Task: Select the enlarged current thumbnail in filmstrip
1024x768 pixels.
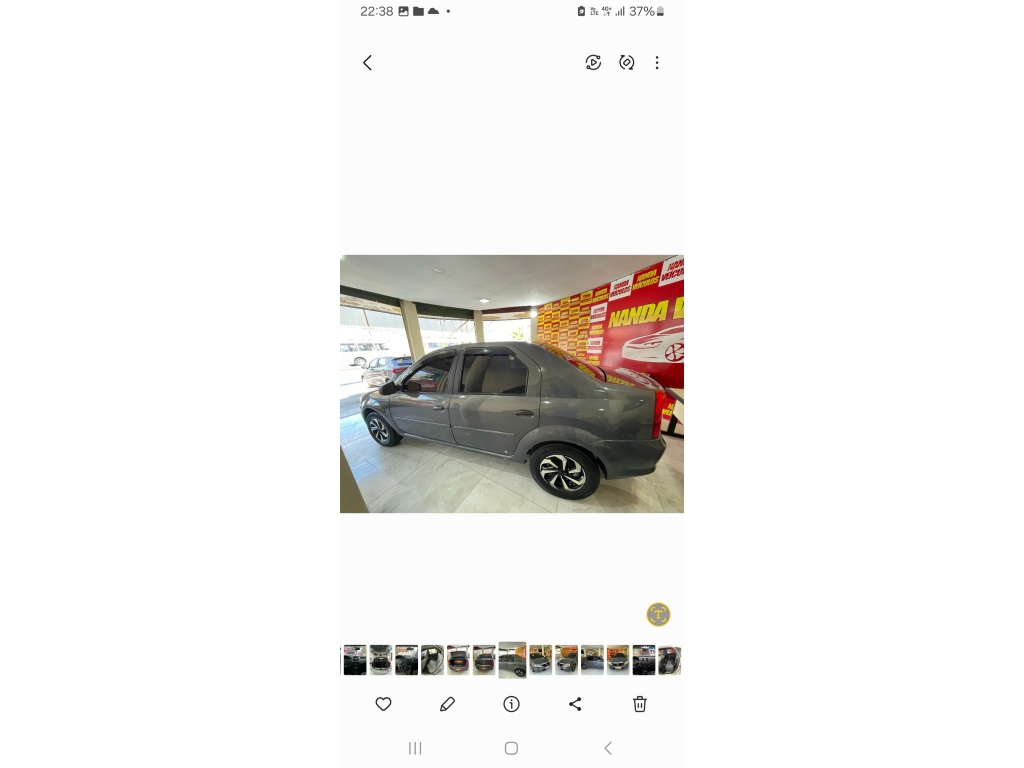Action: [x=512, y=660]
